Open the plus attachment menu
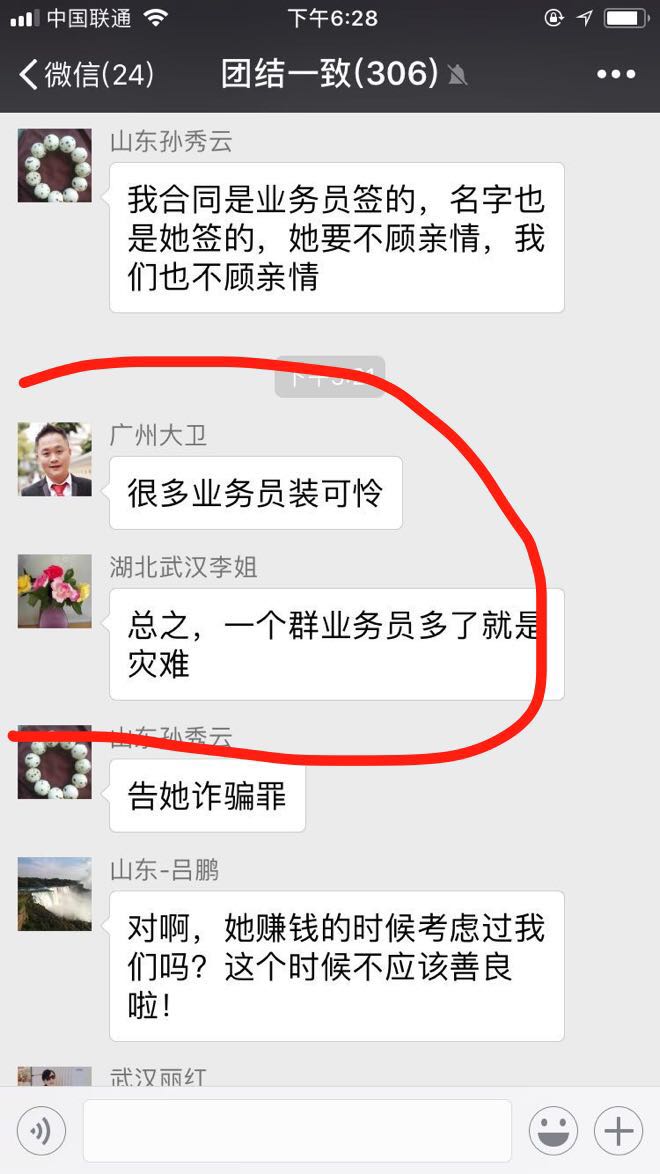Viewport: 660px width, 1174px height. [618, 1132]
